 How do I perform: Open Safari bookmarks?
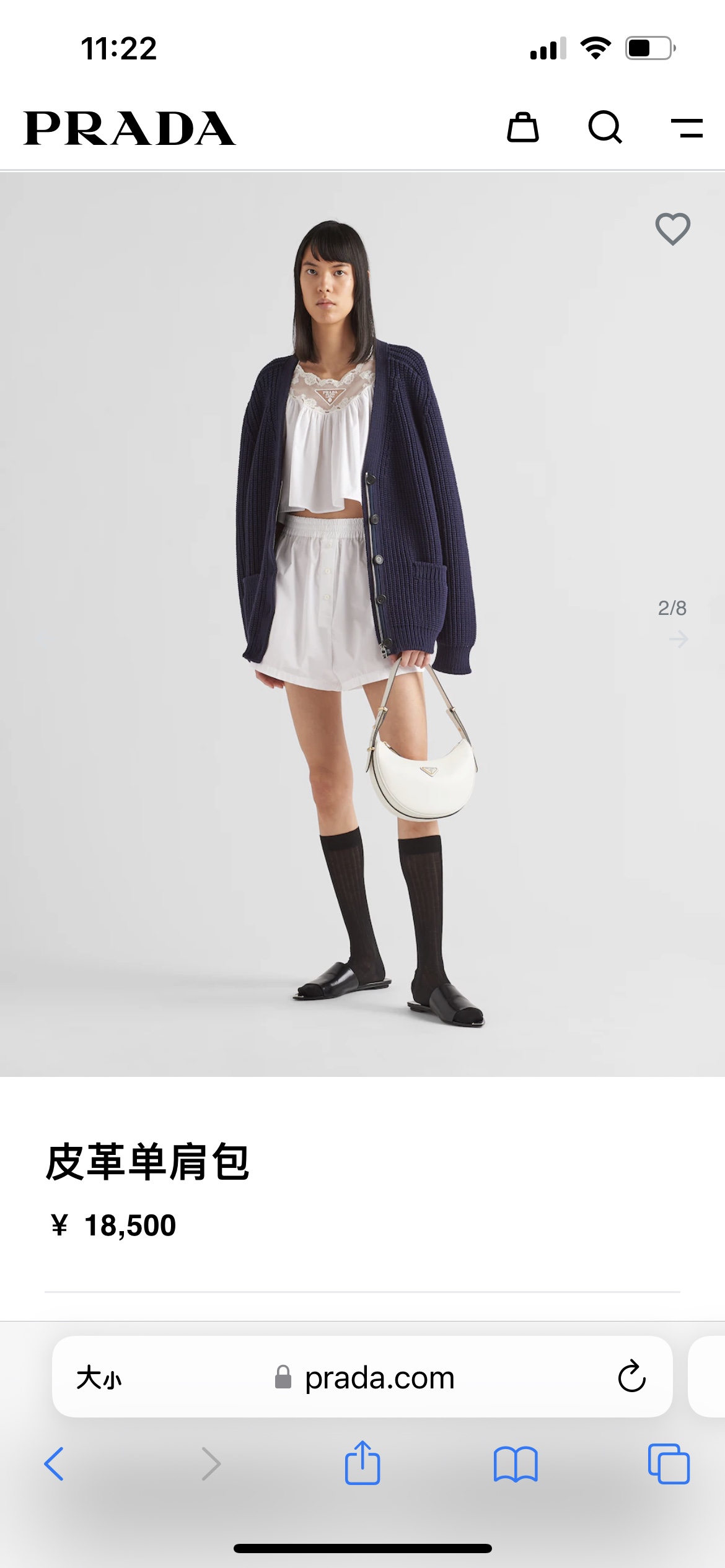(516, 1464)
